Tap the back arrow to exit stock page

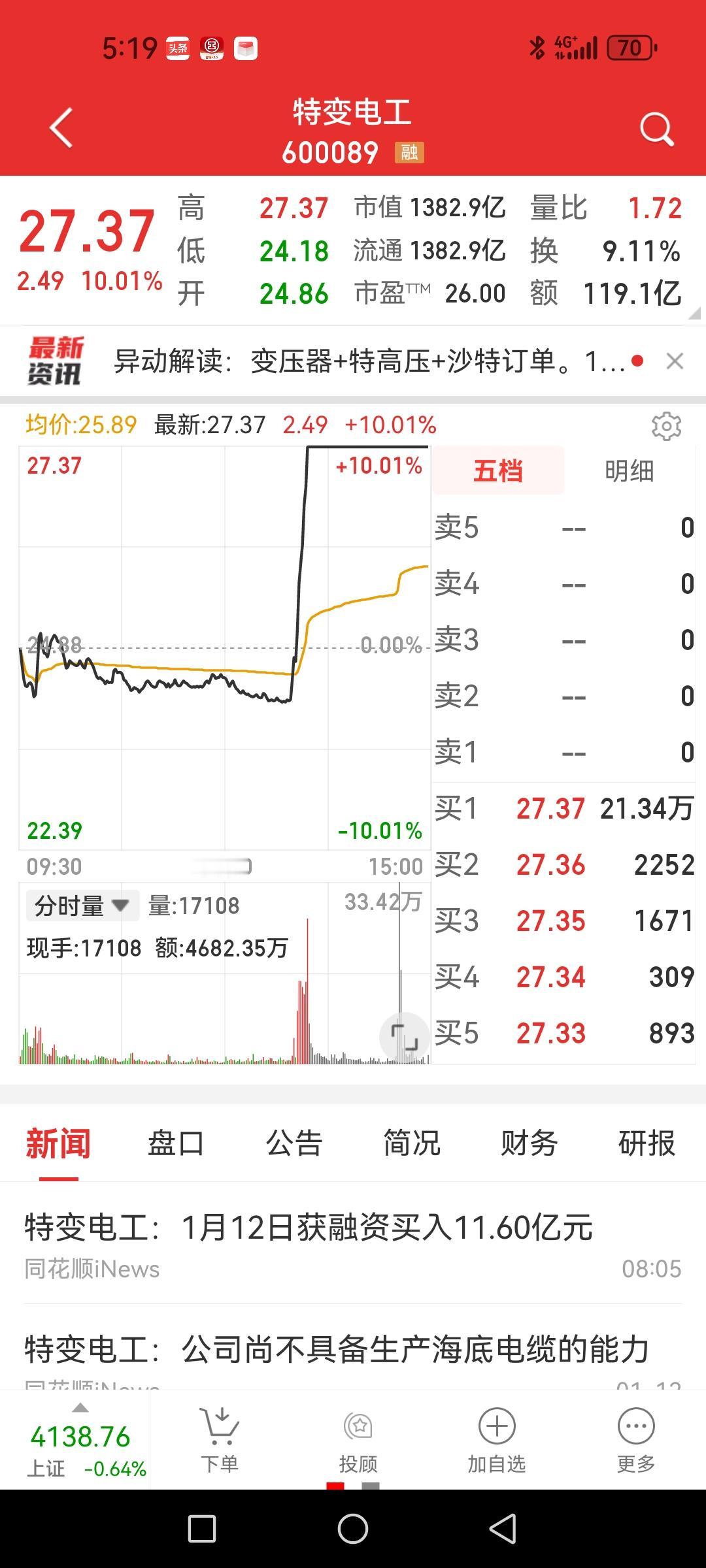pyautogui.click(x=59, y=128)
